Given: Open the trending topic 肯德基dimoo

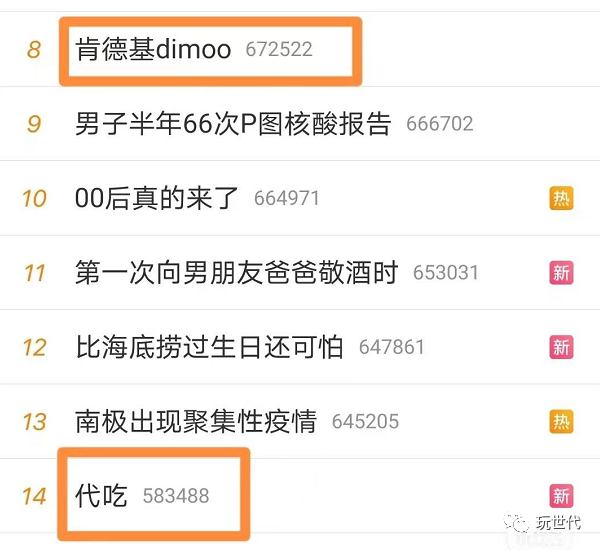Looking at the screenshot, I should coord(153,49).
